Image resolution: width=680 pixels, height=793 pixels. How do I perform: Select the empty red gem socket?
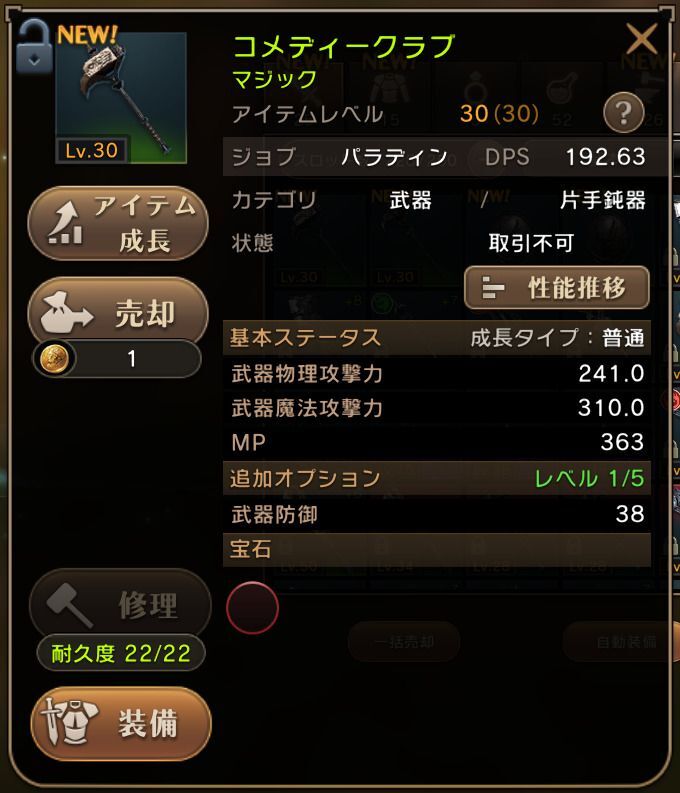251,607
